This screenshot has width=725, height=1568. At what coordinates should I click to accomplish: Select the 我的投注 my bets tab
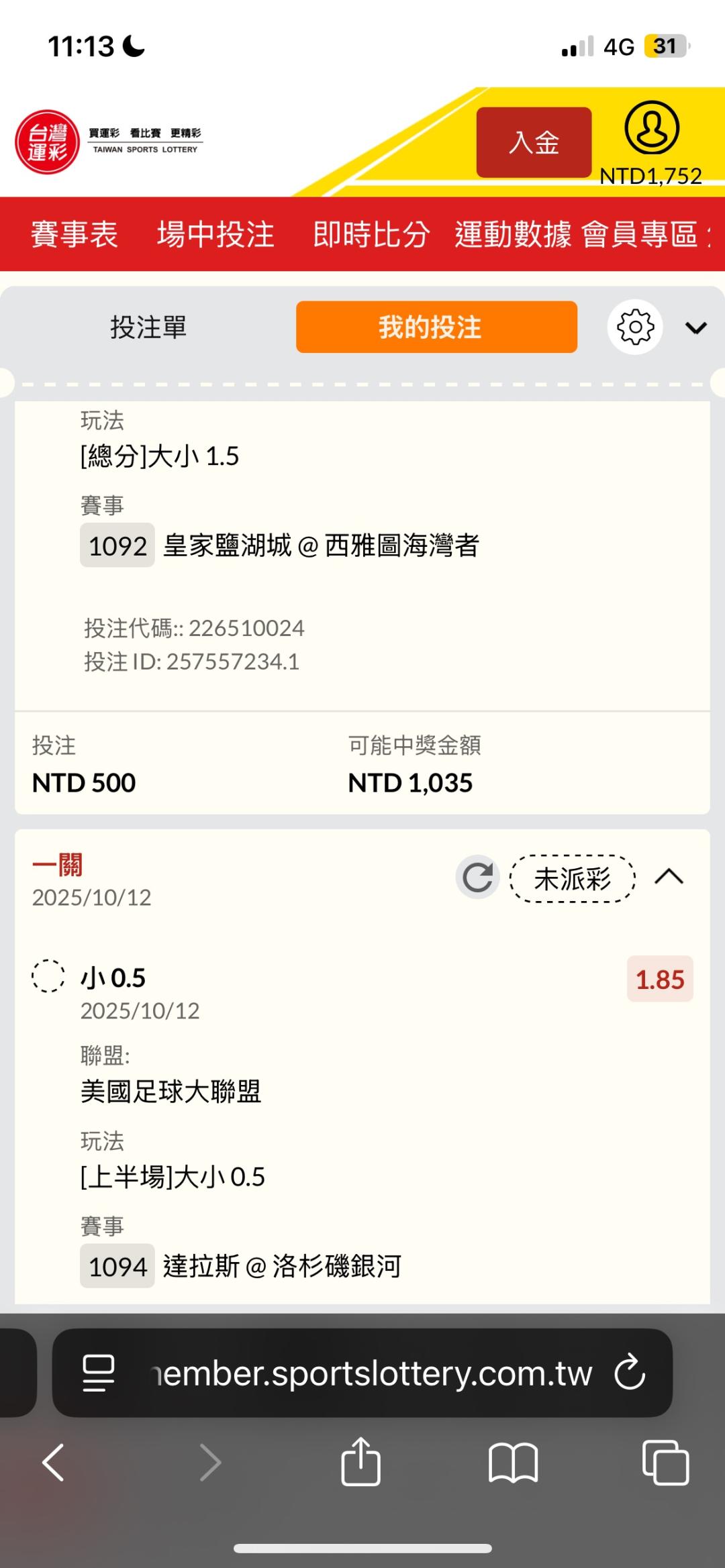[436, 327]
